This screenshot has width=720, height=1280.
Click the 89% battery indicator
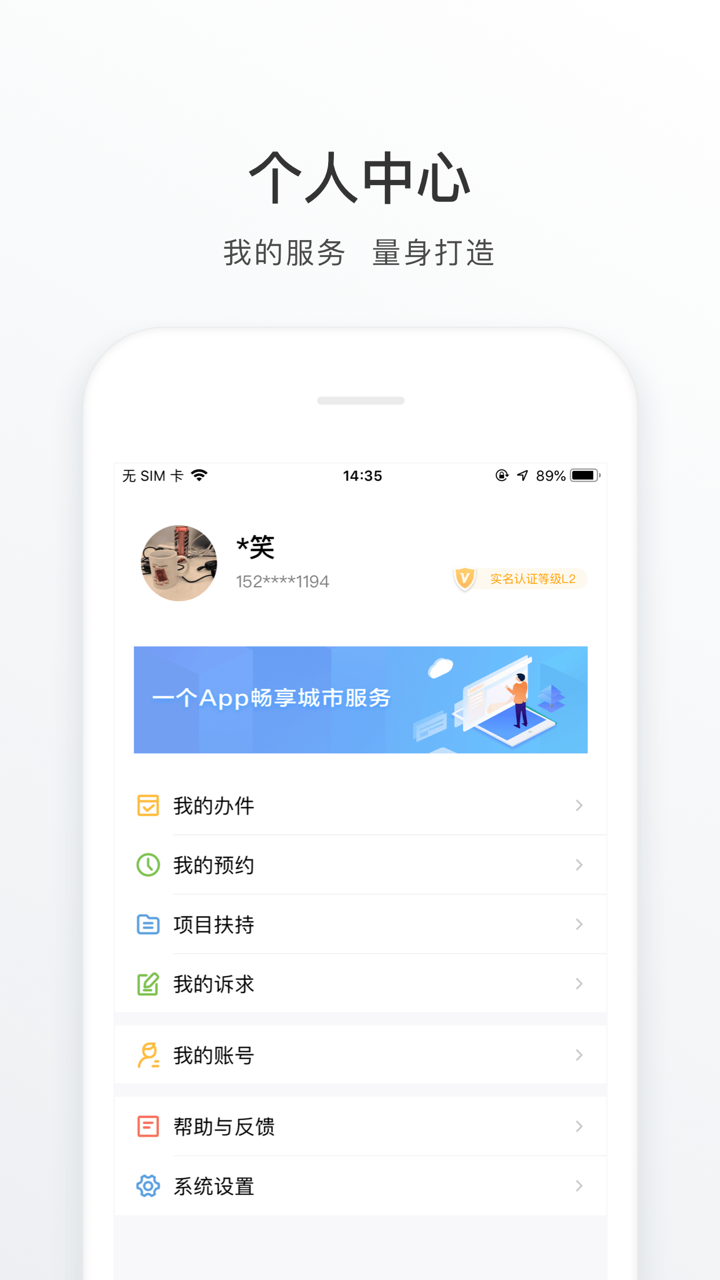point(551,477)
